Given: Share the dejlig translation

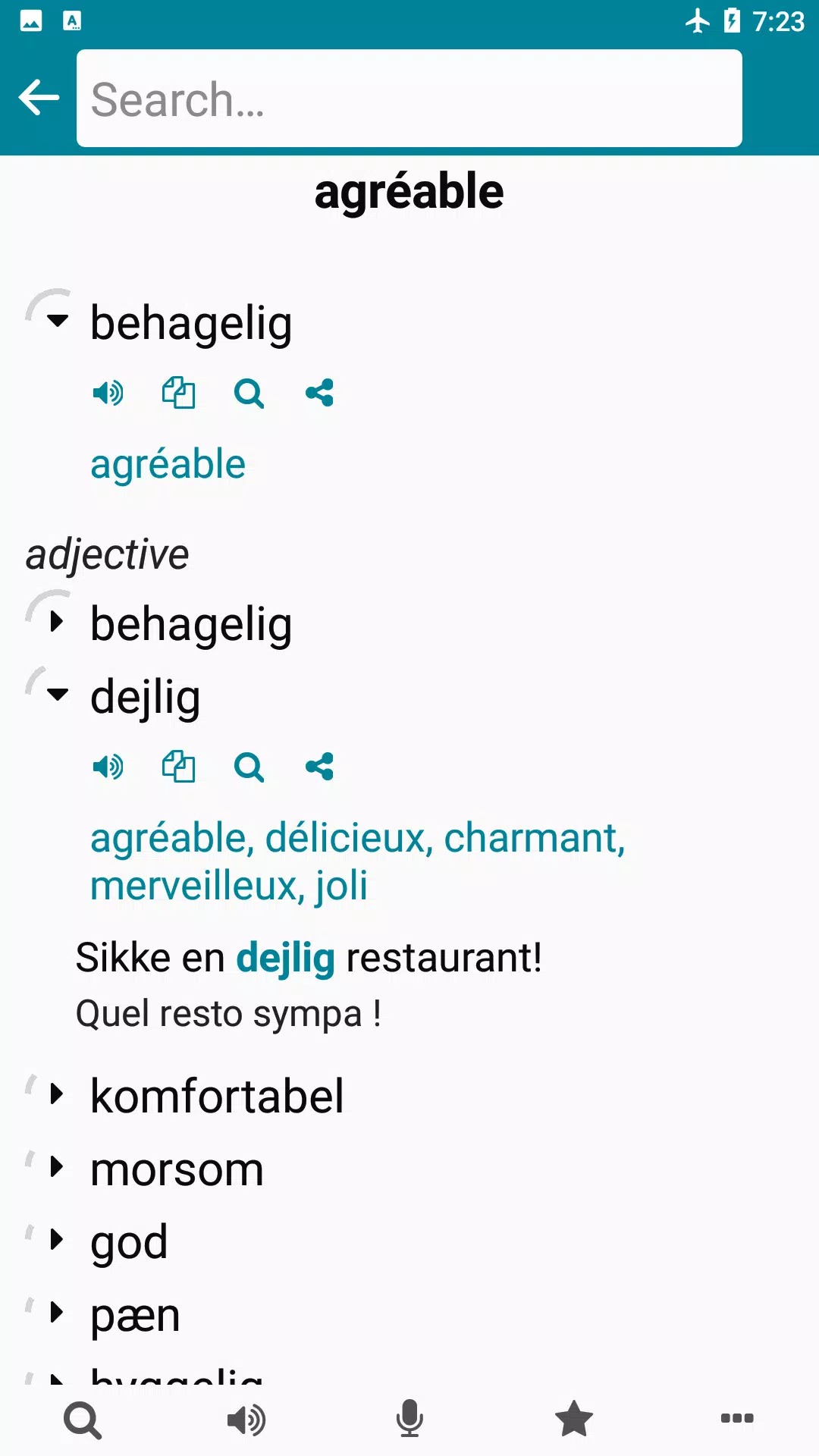Looking at the screenshot, I should point(319,767).
